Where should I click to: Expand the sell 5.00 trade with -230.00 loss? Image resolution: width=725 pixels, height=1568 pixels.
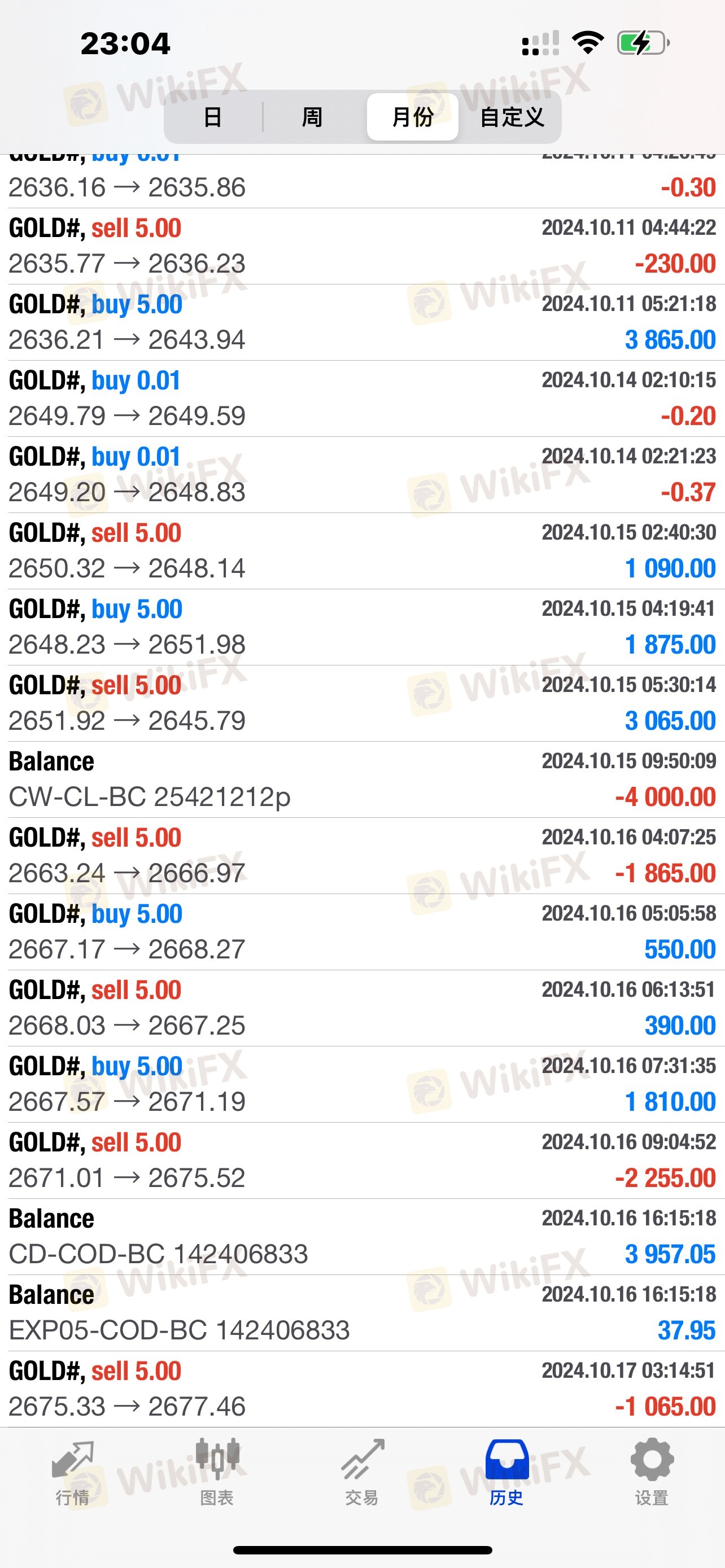coord(362,247)
